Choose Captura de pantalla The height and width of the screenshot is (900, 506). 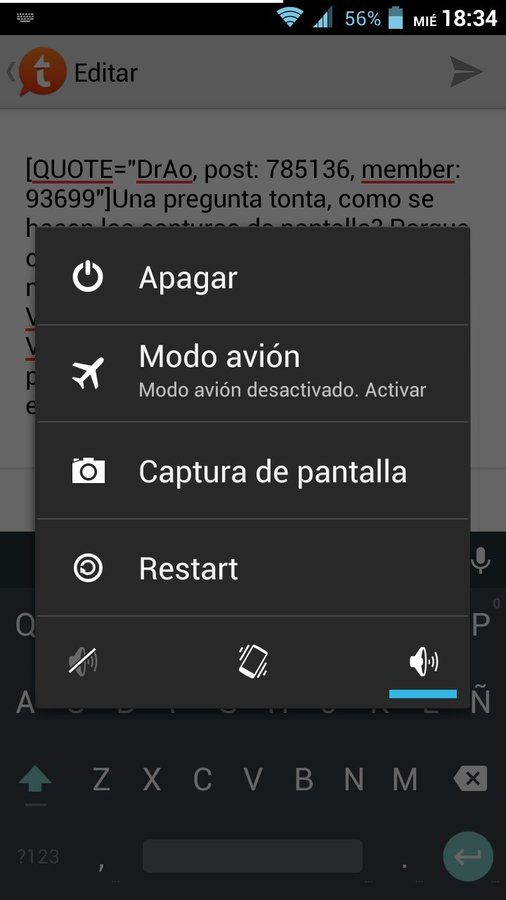252,471
